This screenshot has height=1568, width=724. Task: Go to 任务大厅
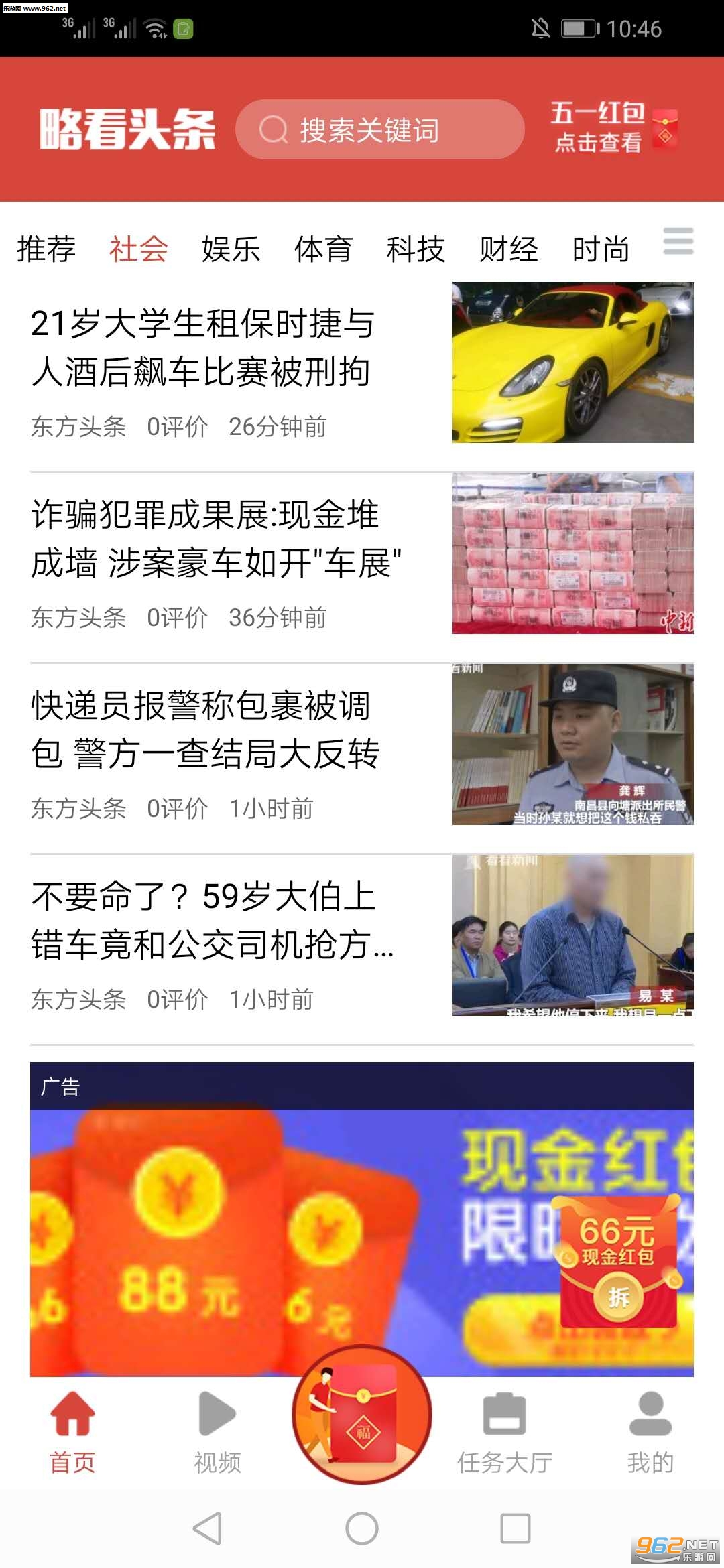click(x=505, y=1431)
